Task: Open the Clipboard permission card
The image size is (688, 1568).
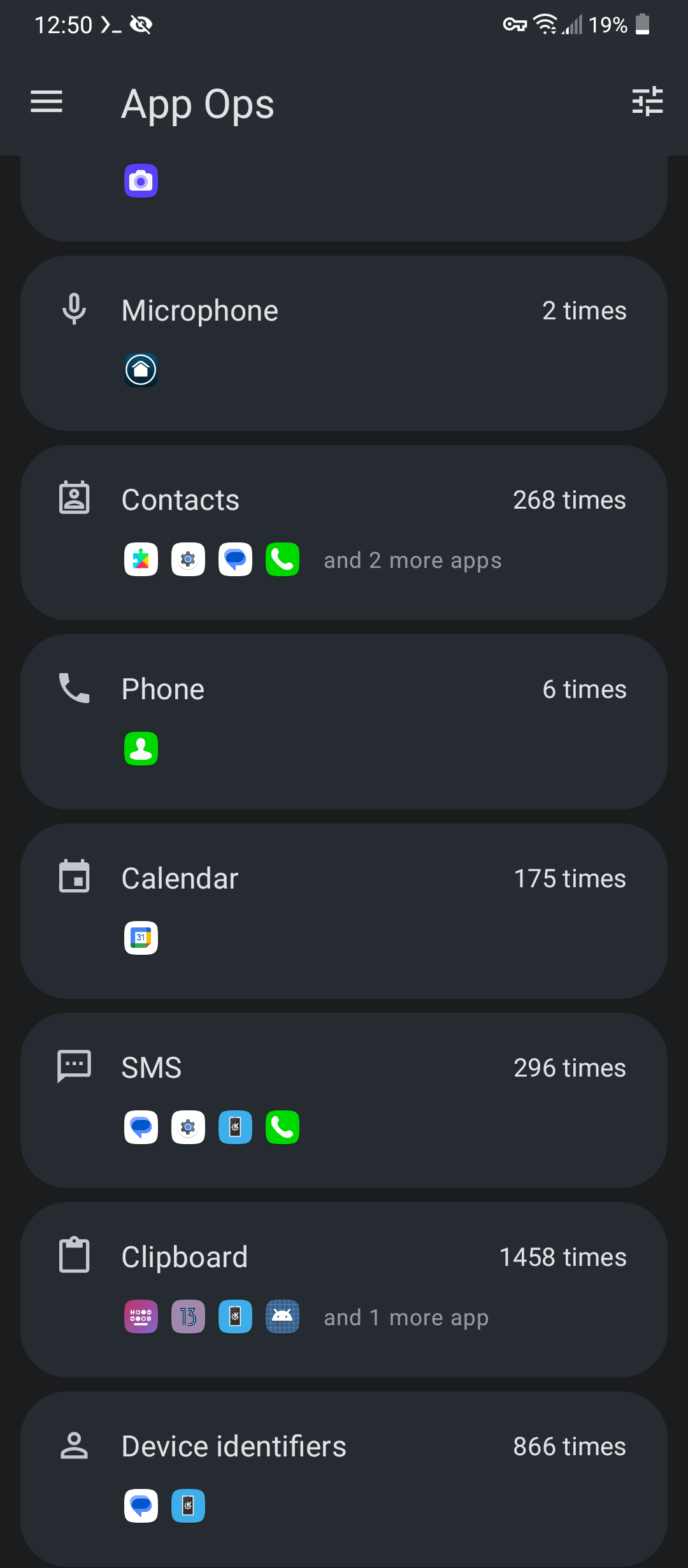Action: click(x=344, y=1289)
